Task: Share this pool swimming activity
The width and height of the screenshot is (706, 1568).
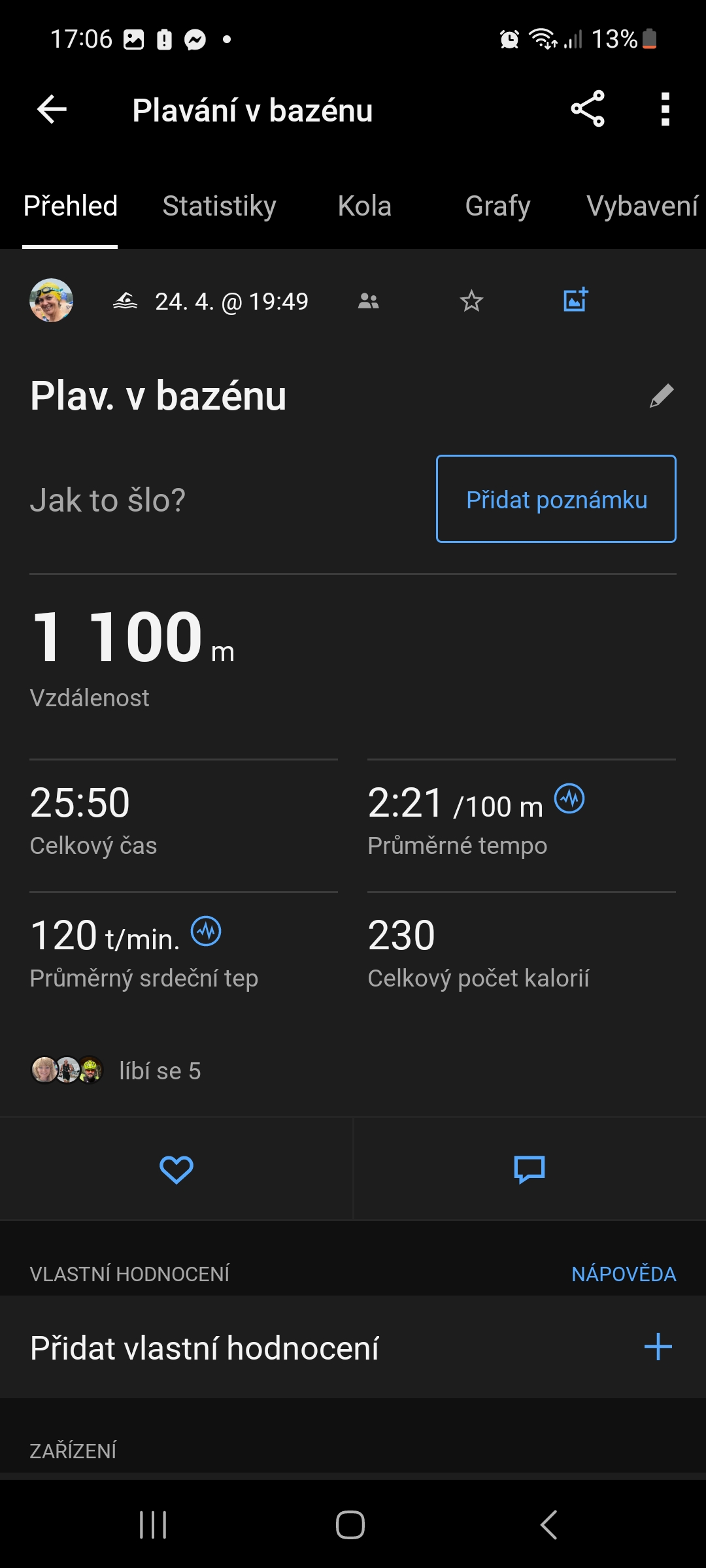Action: (x=587, y=109)
